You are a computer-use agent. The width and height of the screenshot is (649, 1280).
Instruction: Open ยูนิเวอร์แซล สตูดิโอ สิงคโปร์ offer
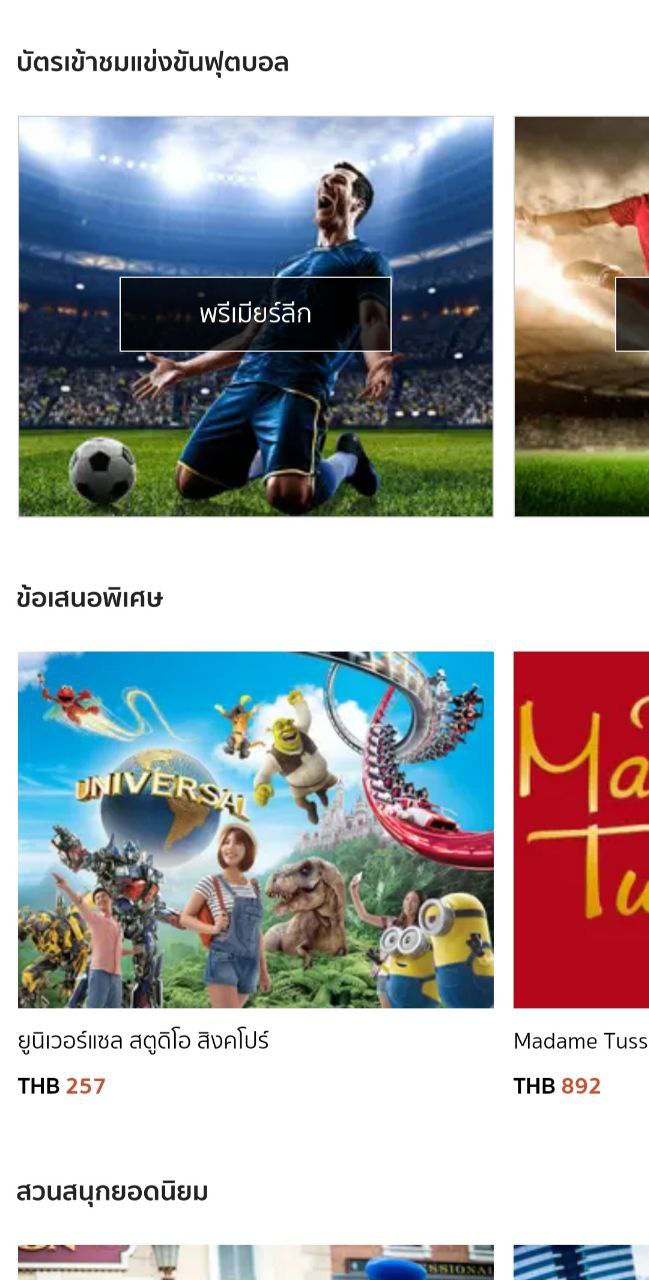point(255,830)
